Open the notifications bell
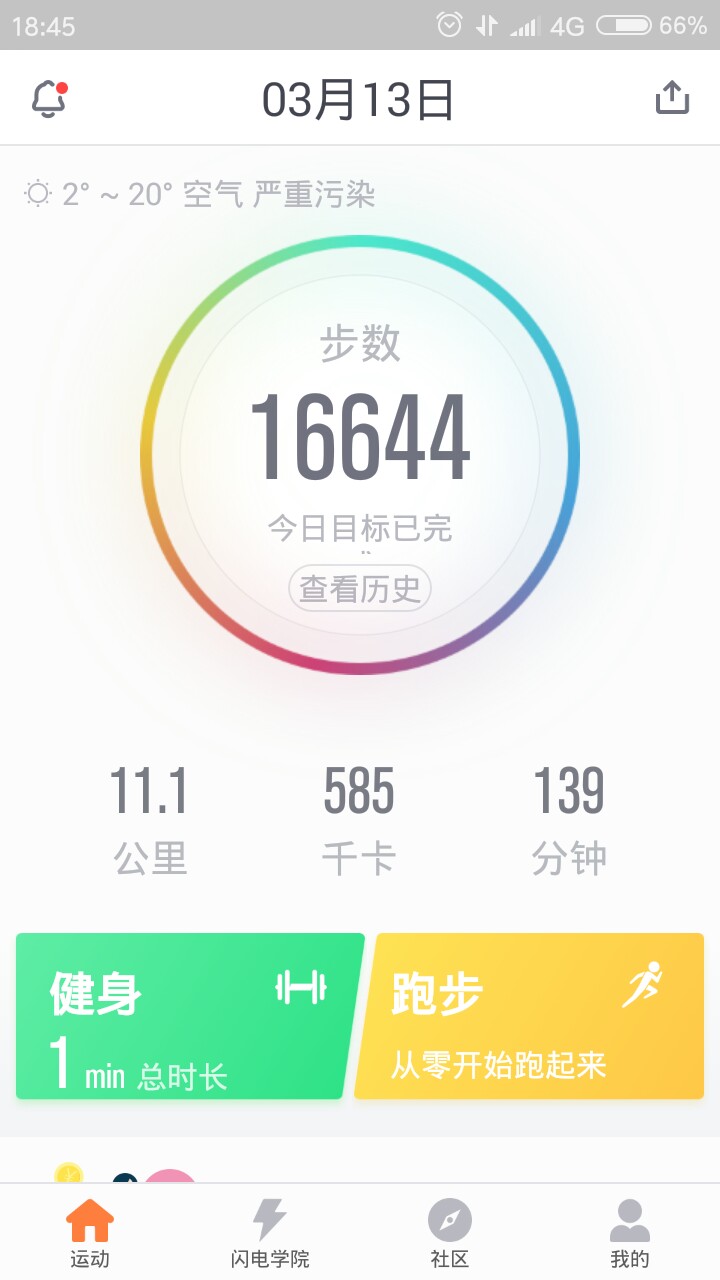The height and width of the screenshot is (1280, 720). [x=49, y=99]
